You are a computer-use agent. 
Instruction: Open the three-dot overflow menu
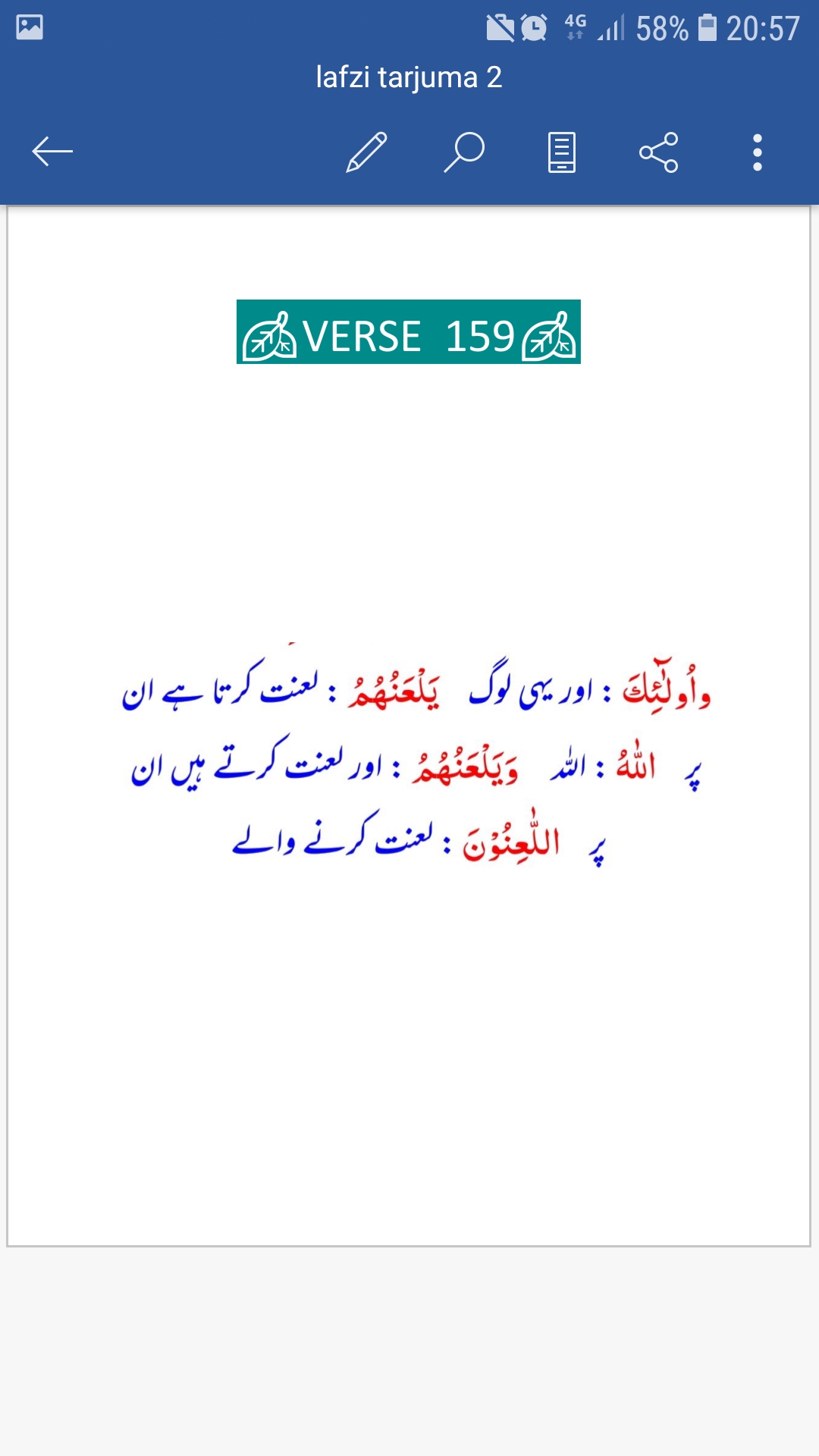click(x=757, y=152)
